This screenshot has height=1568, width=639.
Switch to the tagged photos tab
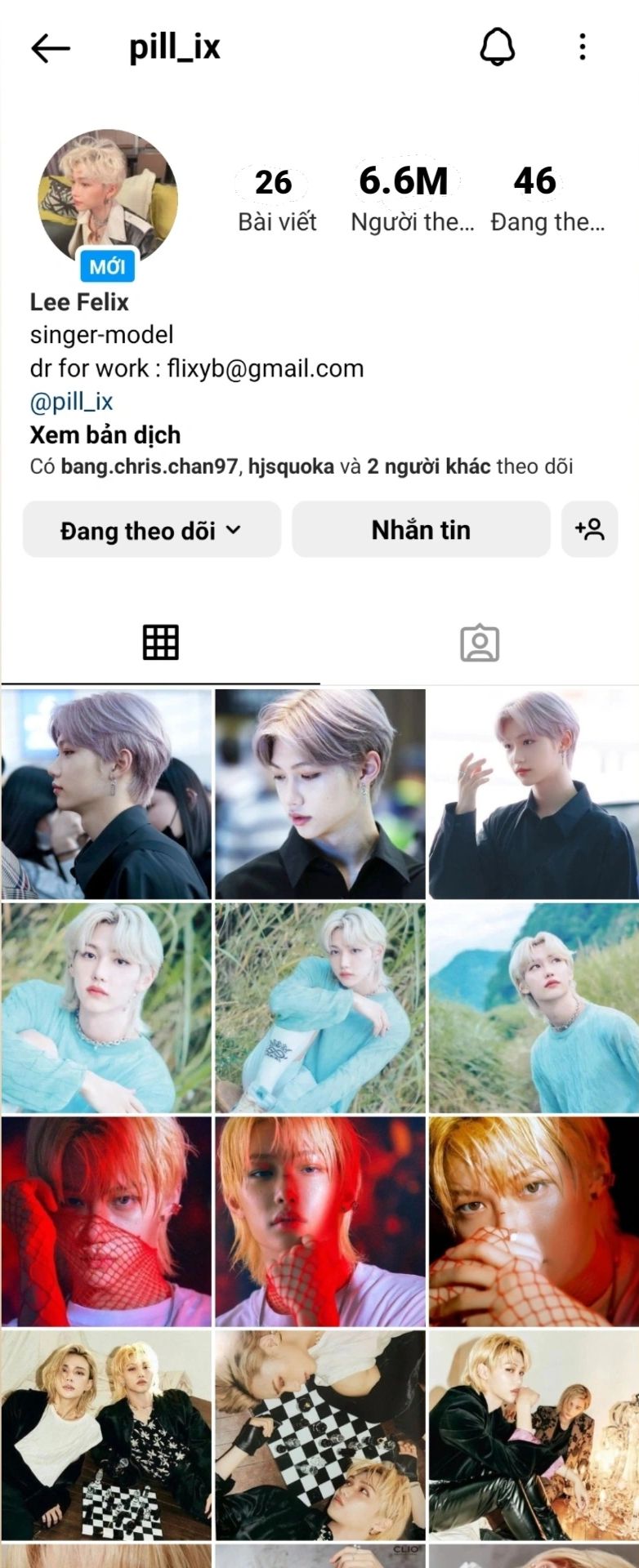(x=480, y=643)
